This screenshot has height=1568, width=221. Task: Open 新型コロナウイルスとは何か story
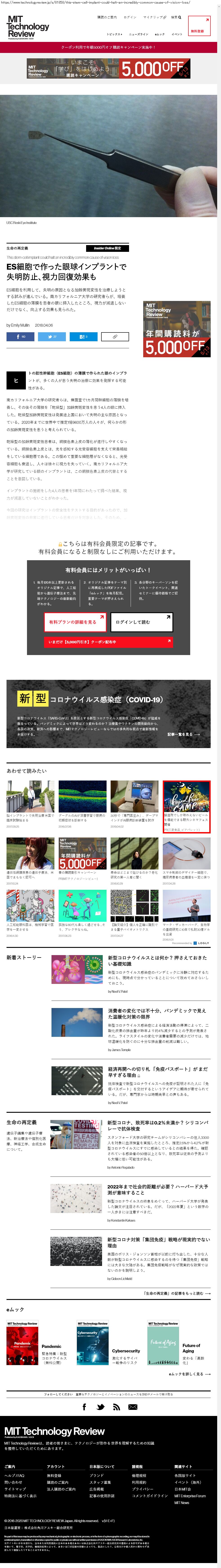[x=157, y=960]
